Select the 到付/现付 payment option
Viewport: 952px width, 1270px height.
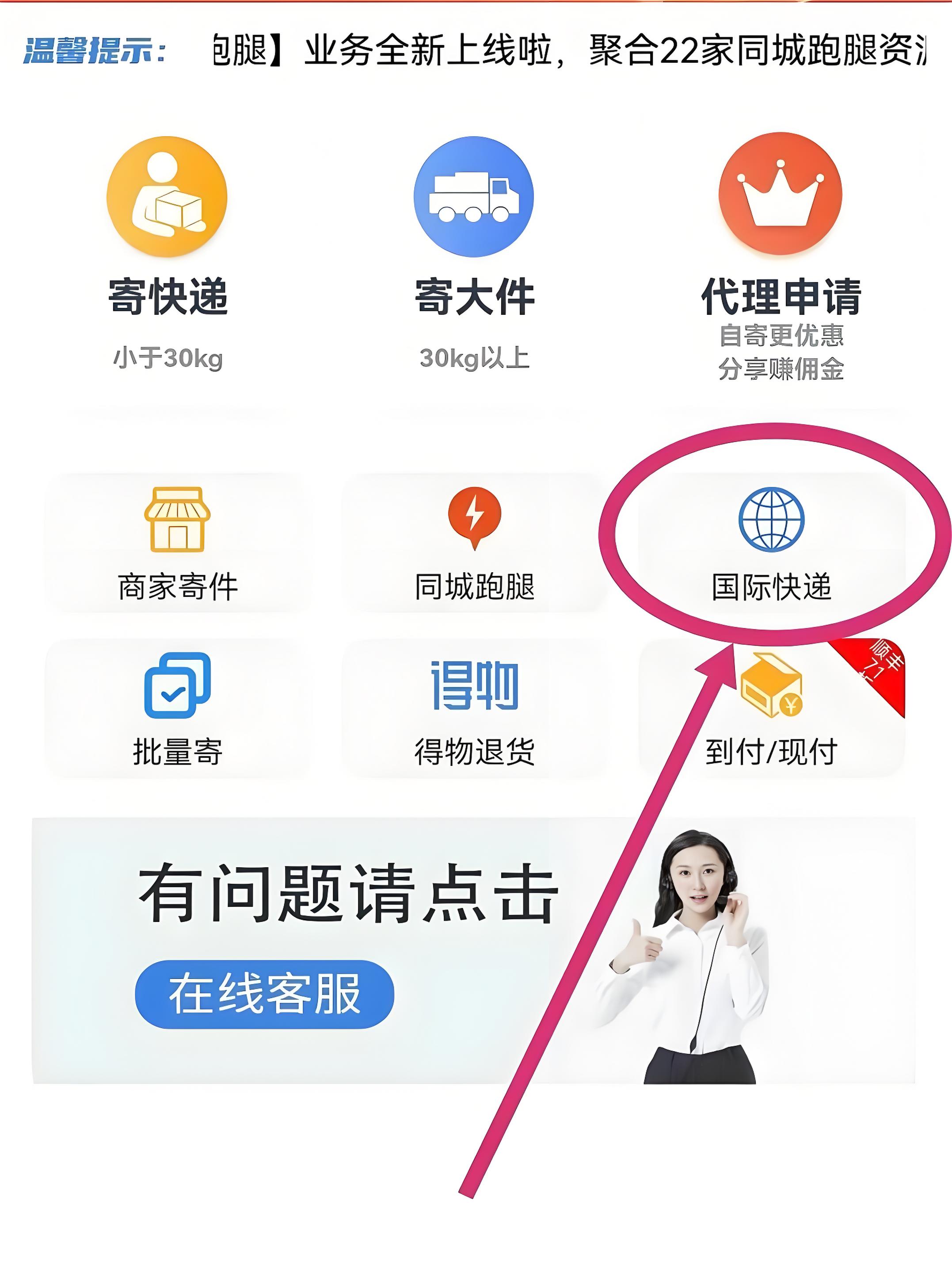pos(771,710)
